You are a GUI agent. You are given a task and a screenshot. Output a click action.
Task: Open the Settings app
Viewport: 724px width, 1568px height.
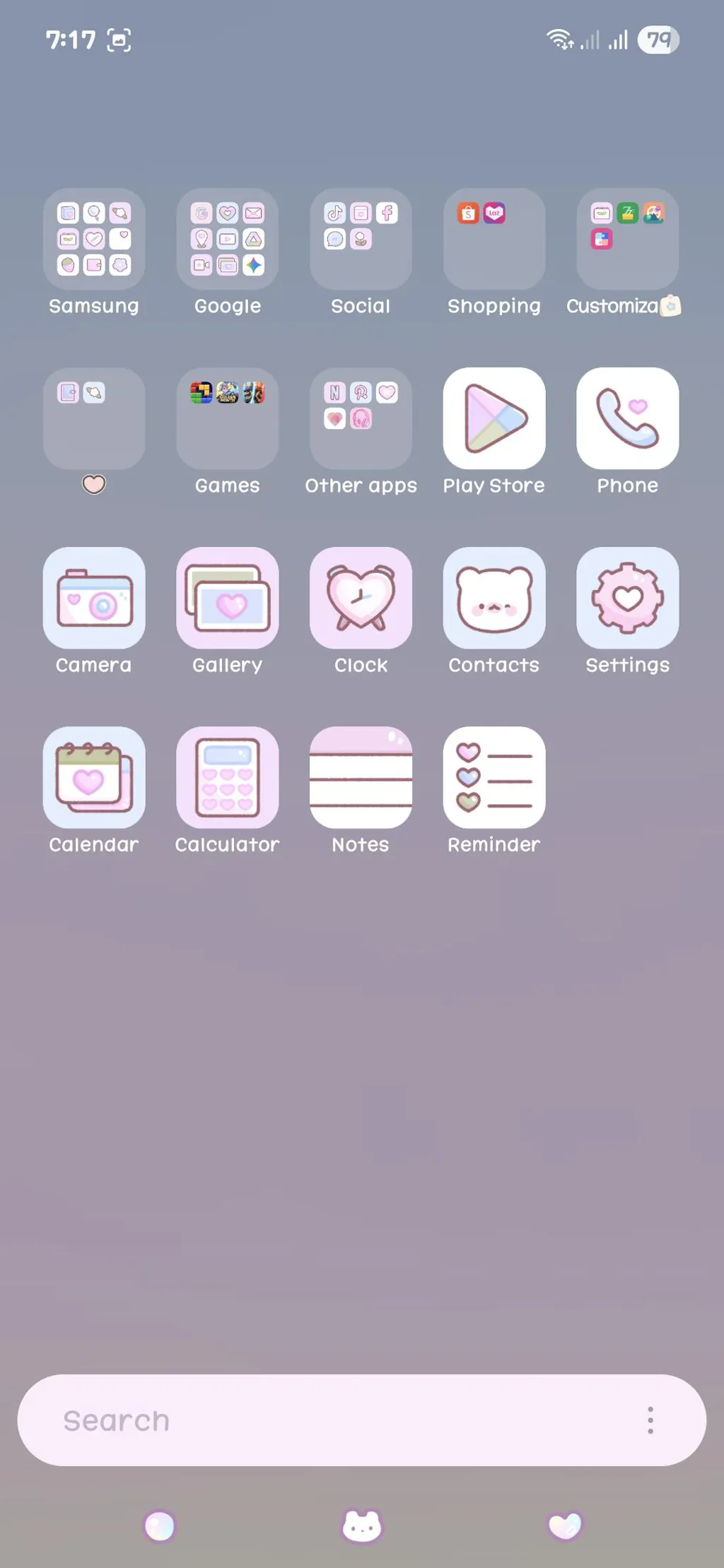[627, 598]
